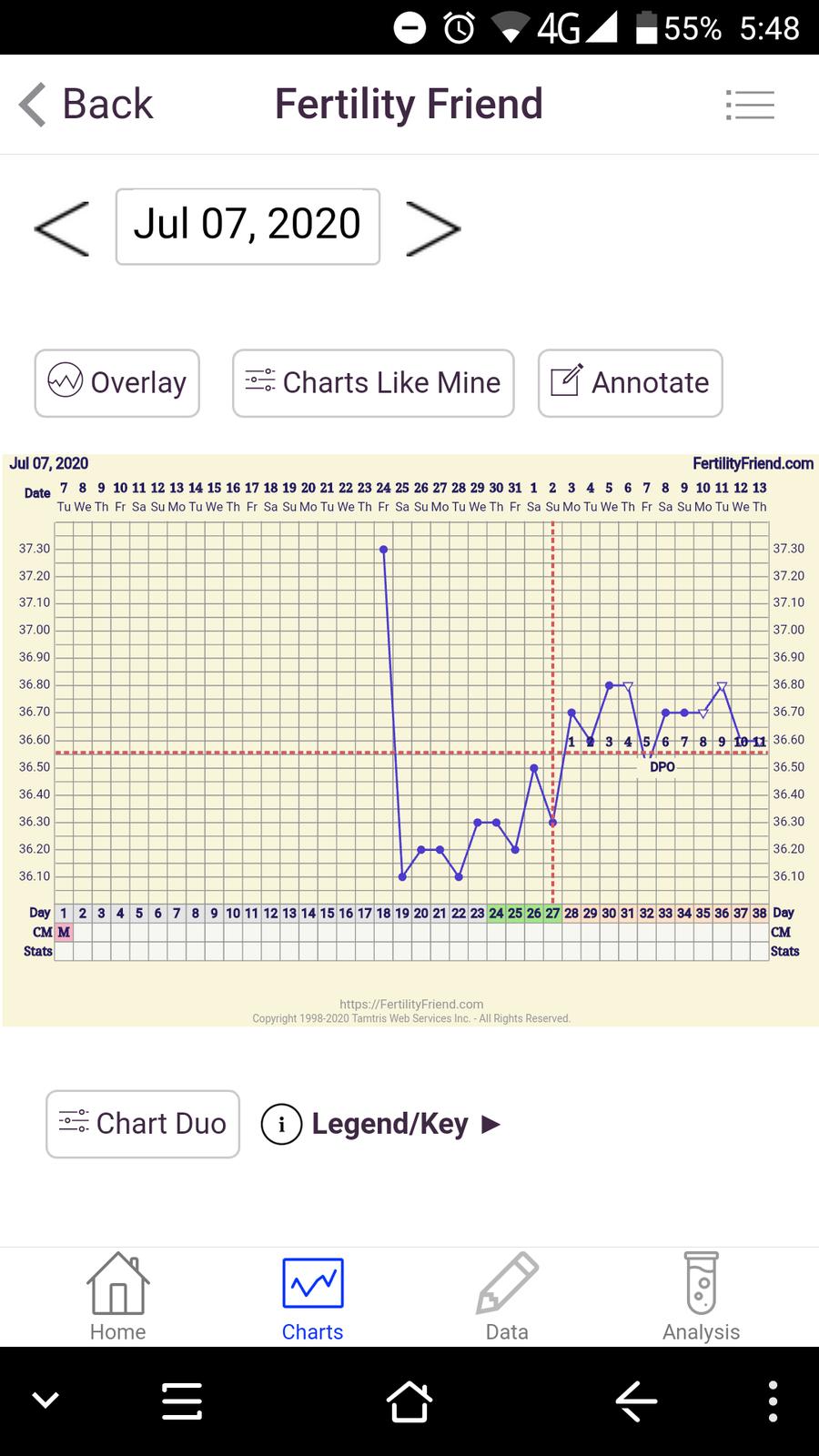Open the menu list icon

750,106
